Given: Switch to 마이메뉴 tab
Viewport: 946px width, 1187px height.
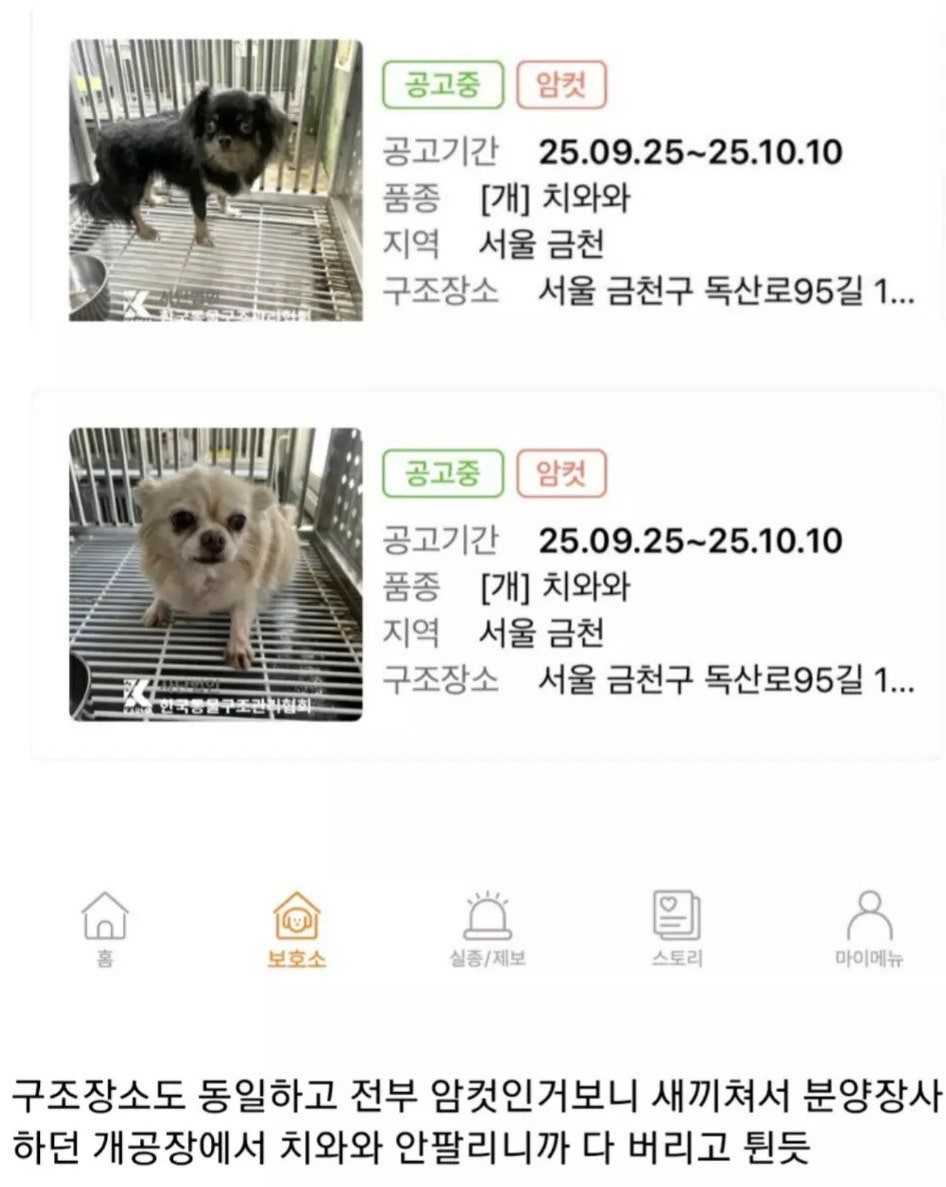Looking at the screenshot, I should click(869, 927).
